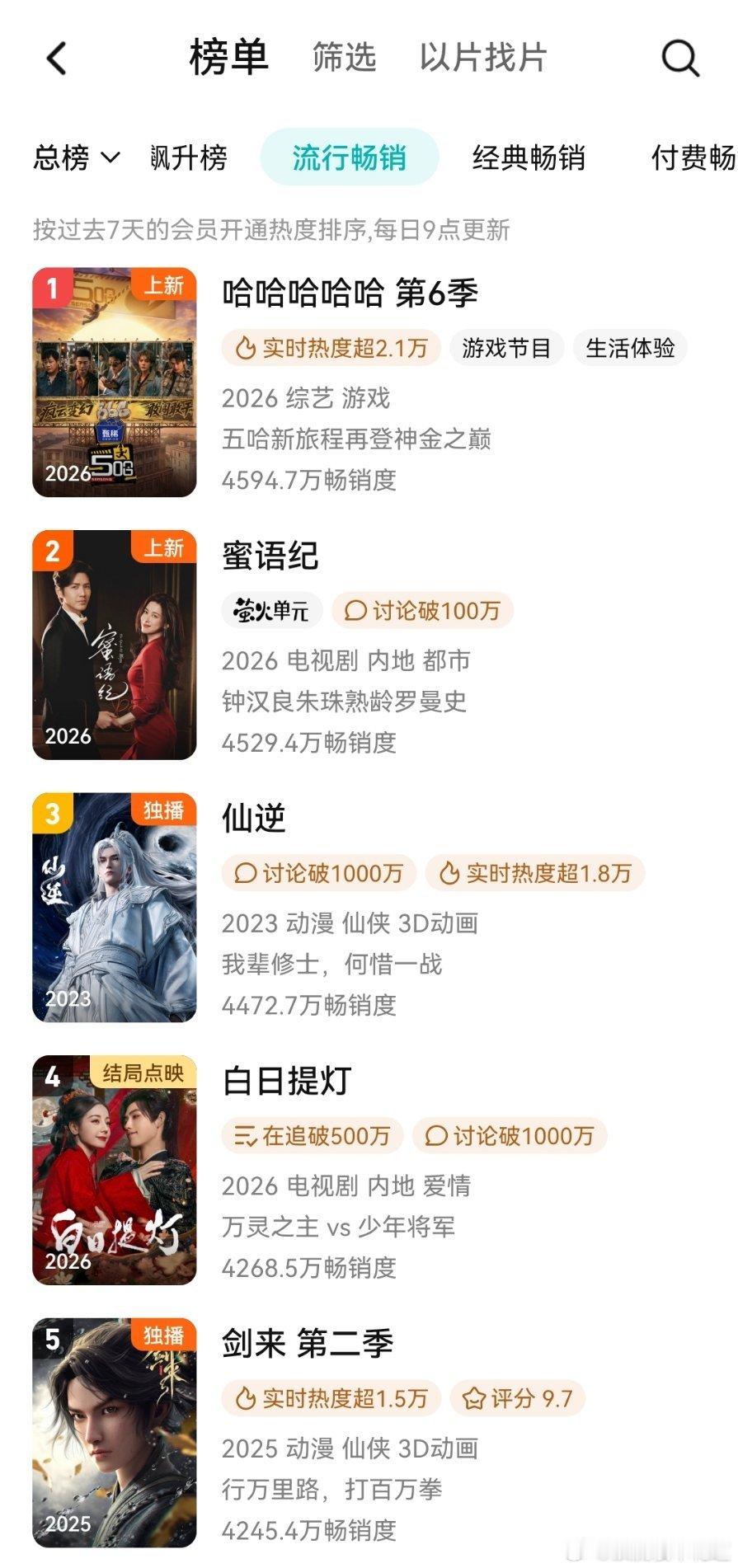
Task: Select the 流行畅销 ranking tab
Action: (349, 157)
